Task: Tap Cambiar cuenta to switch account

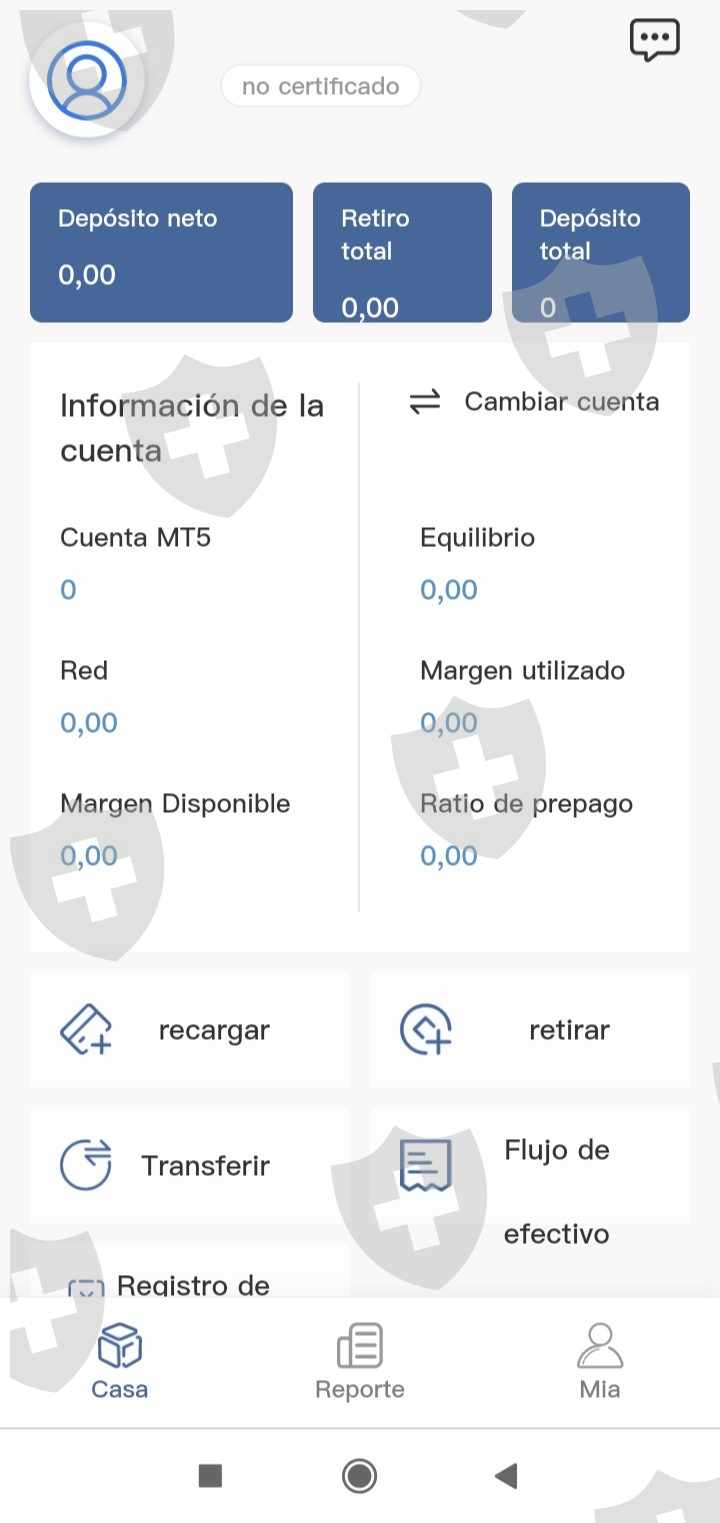Action: (534, 402)
